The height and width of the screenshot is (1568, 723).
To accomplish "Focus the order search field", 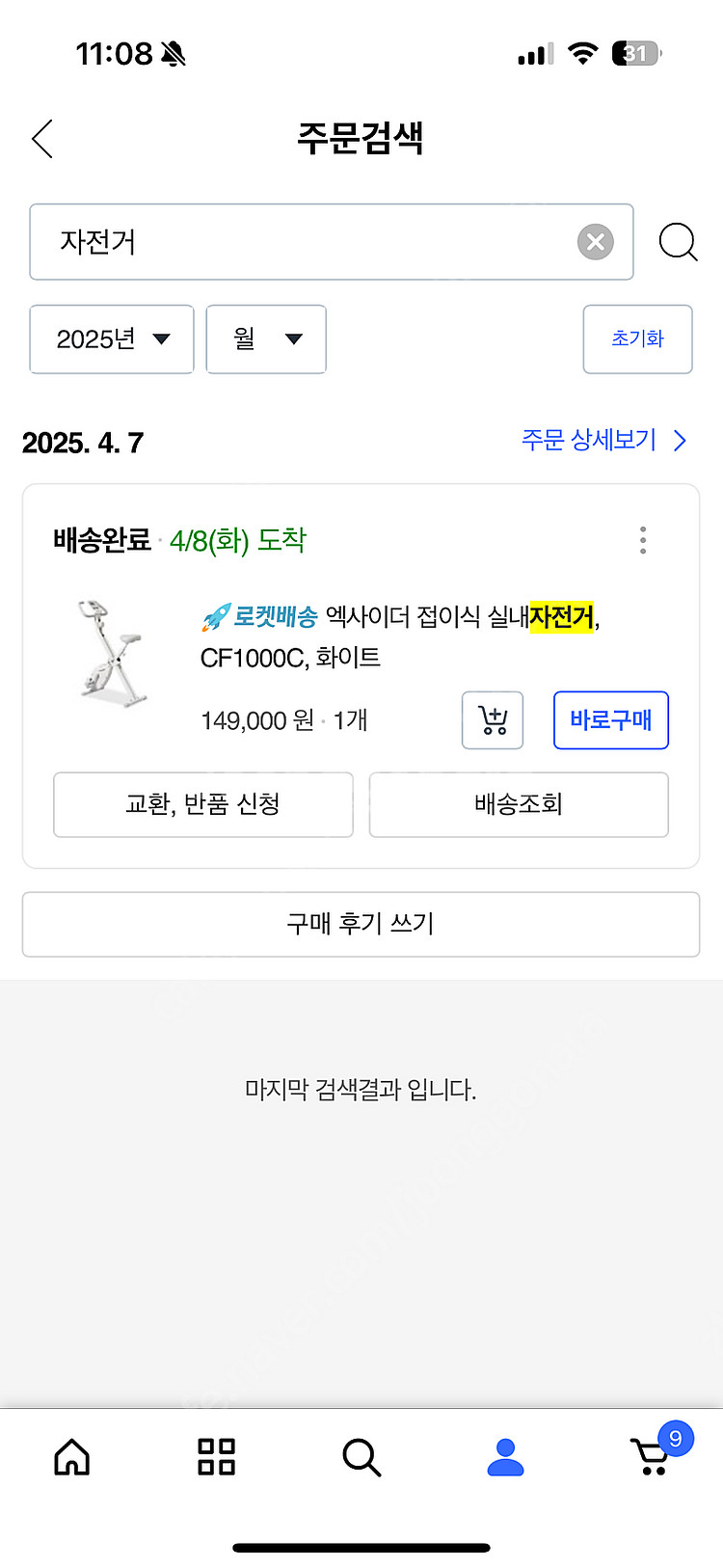I will coord(299,242).
